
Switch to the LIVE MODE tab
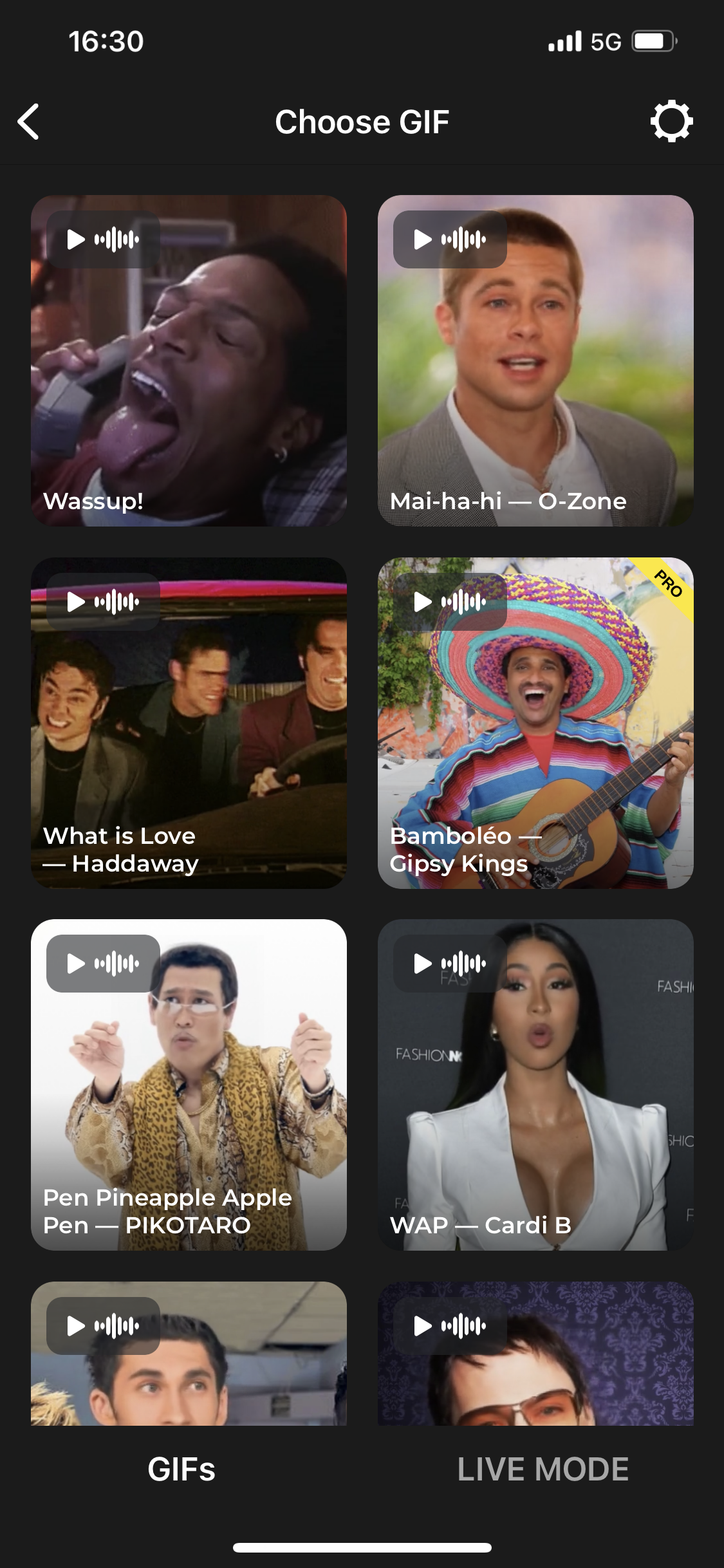543,1470
